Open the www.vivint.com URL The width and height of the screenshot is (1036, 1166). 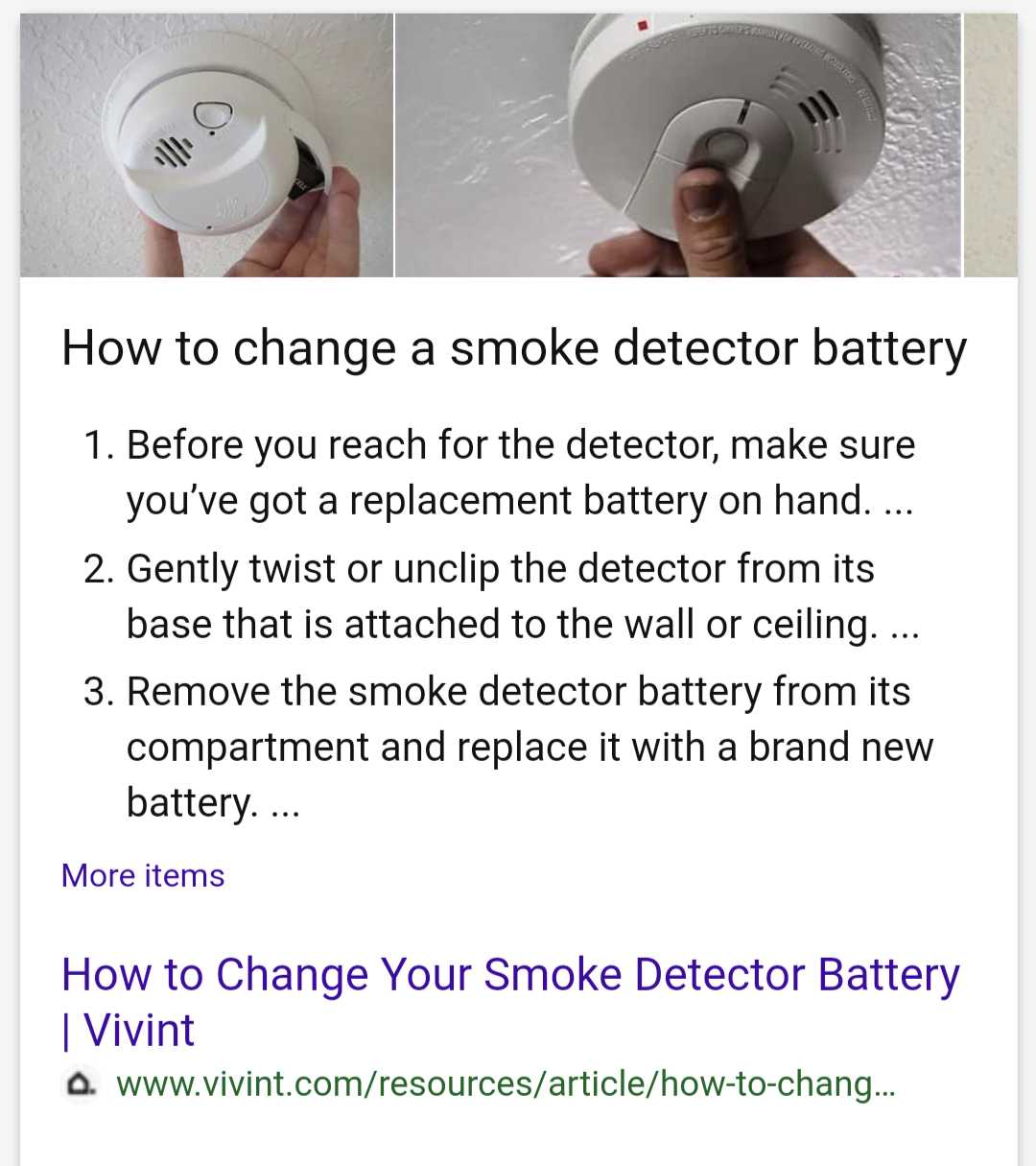click(x=505, y=1083)
